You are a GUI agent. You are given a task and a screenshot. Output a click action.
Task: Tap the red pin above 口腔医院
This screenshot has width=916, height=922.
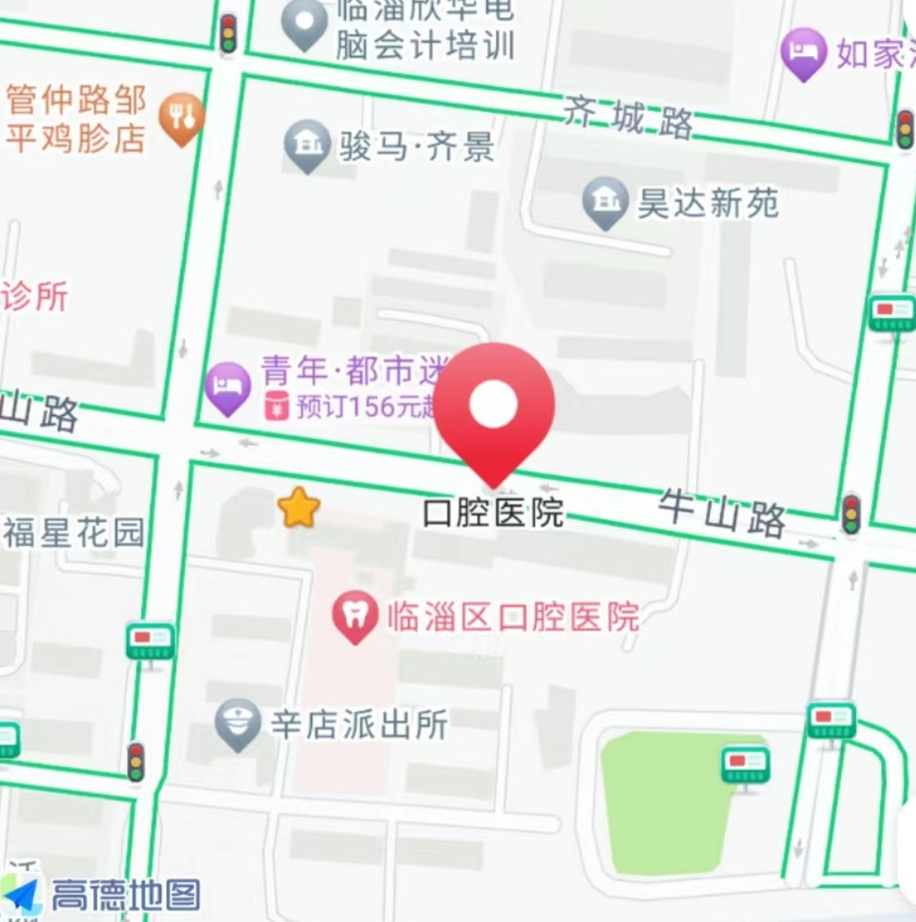494,408
